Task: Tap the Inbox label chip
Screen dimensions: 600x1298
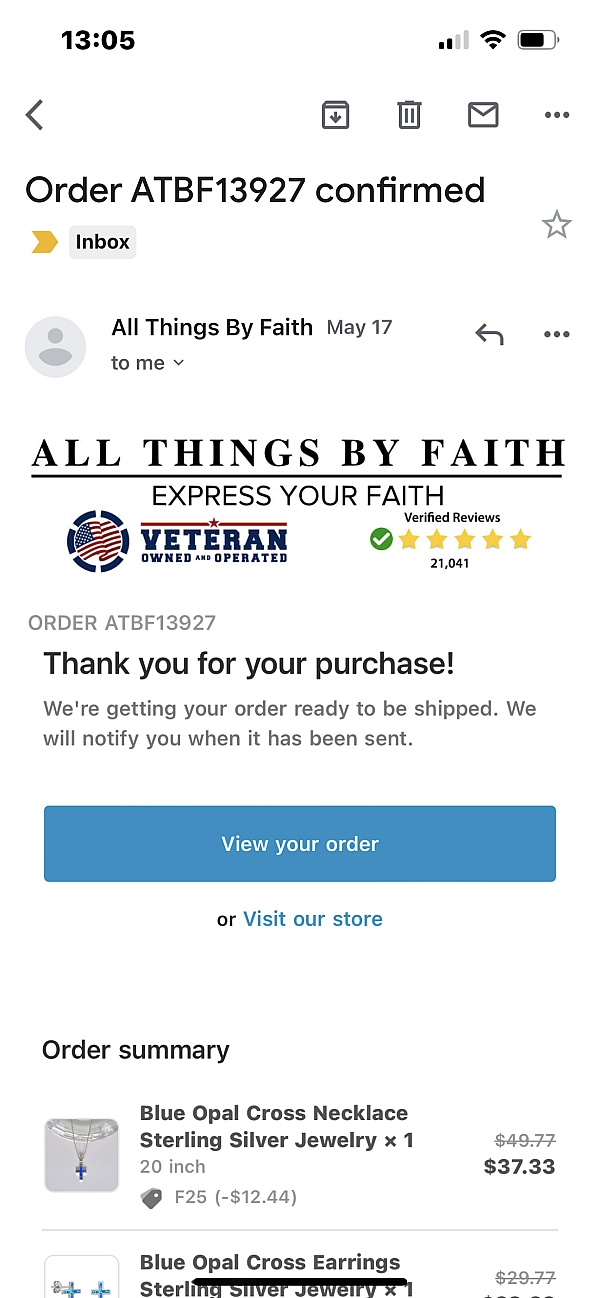Action: (102, 242)
